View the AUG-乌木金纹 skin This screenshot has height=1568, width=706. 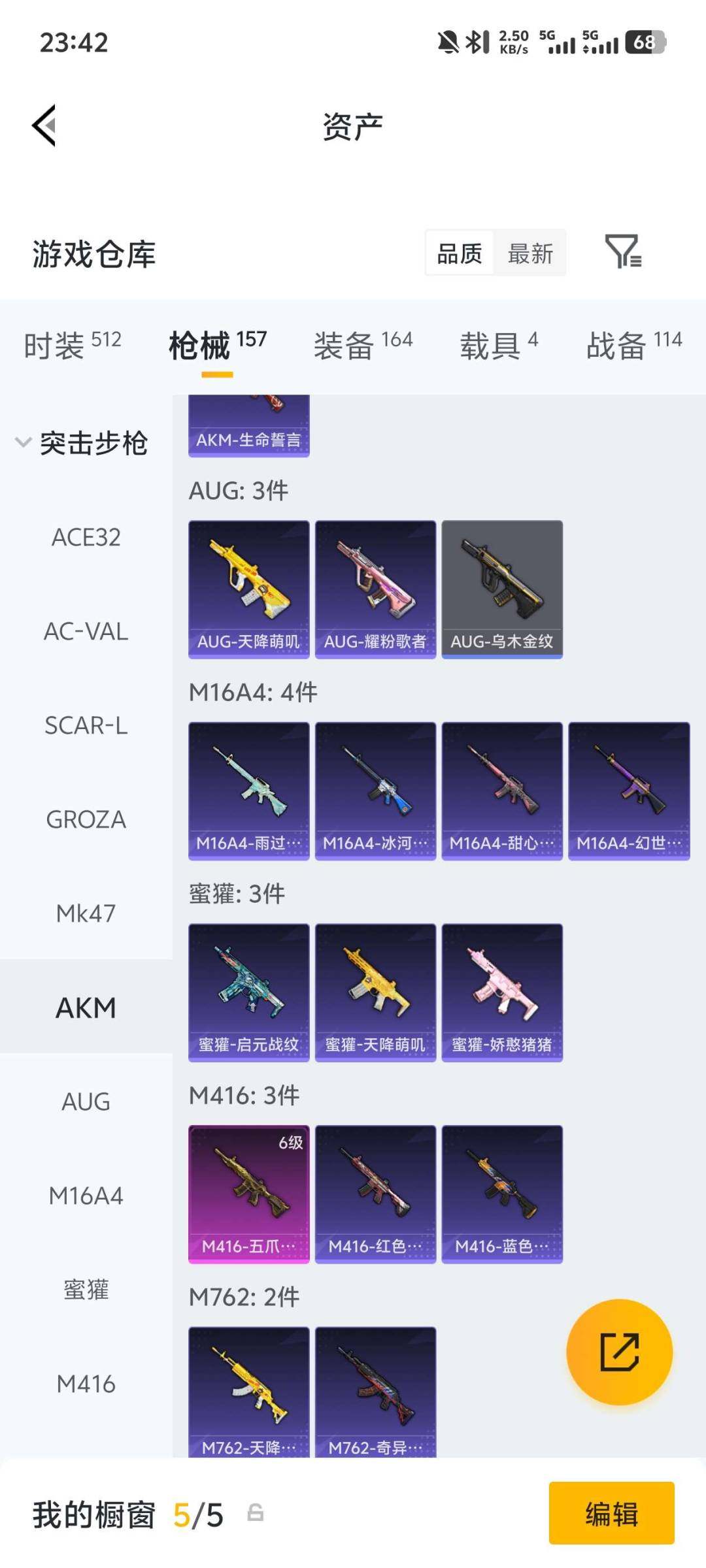click(501, 589)
